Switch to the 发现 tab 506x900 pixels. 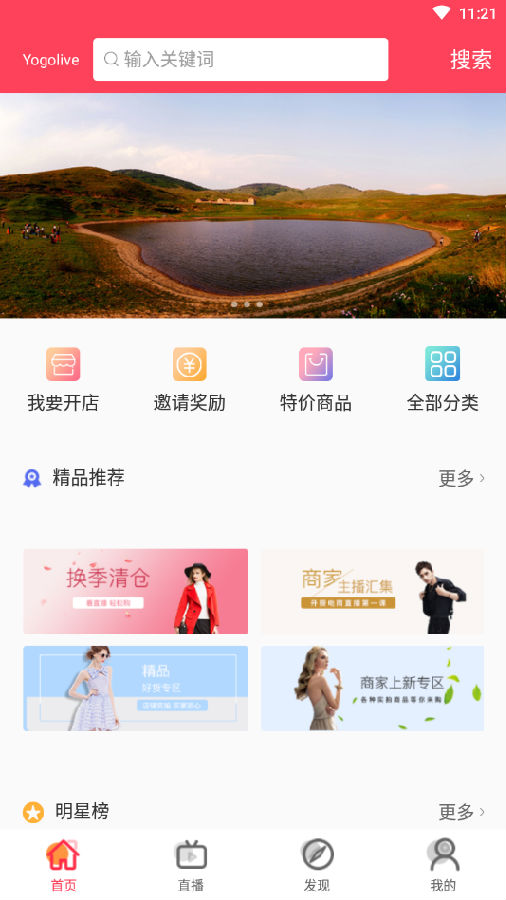pyautogui.click(x=317, y=865)
